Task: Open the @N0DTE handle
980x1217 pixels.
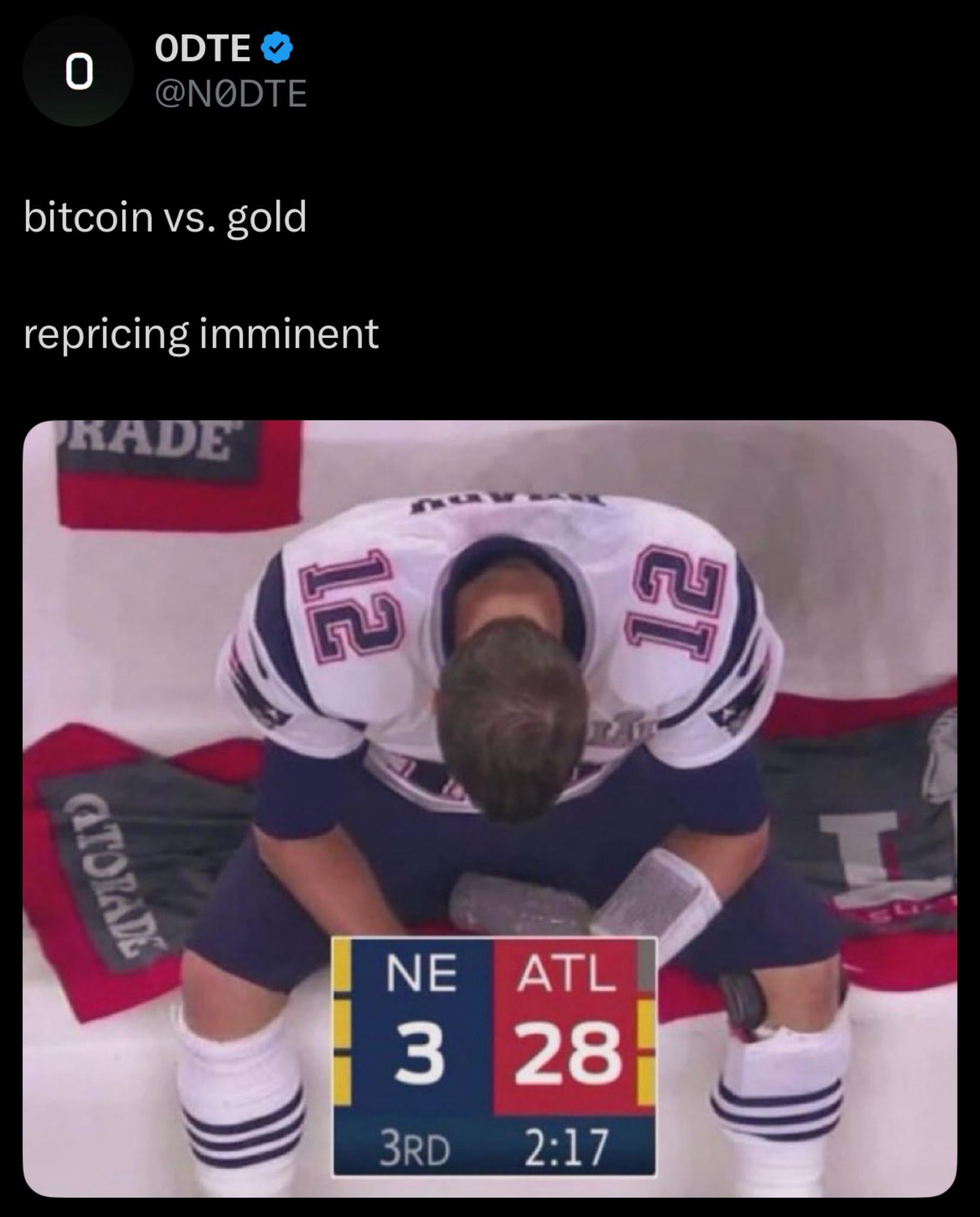Action: (230, 94)
